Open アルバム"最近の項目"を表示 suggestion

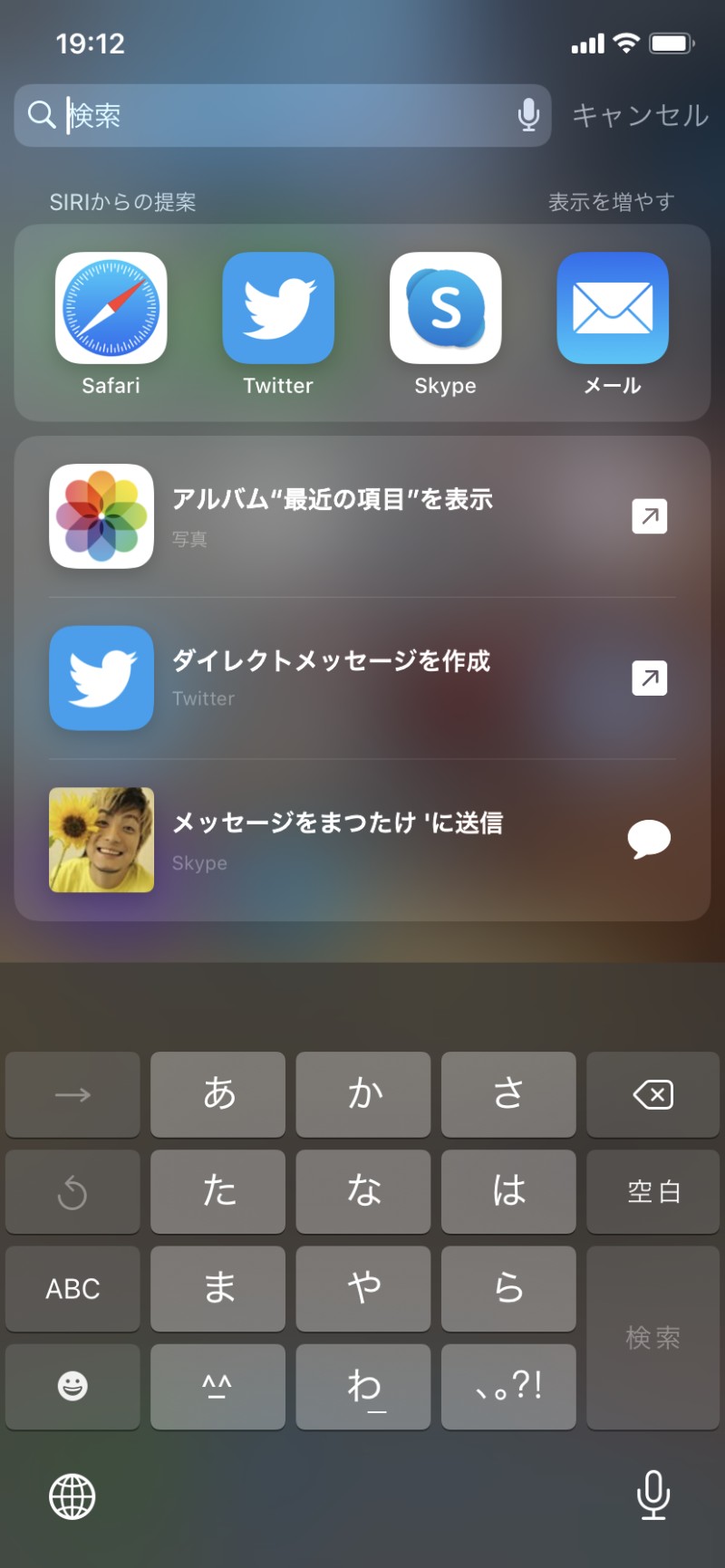tap(362, 516)
